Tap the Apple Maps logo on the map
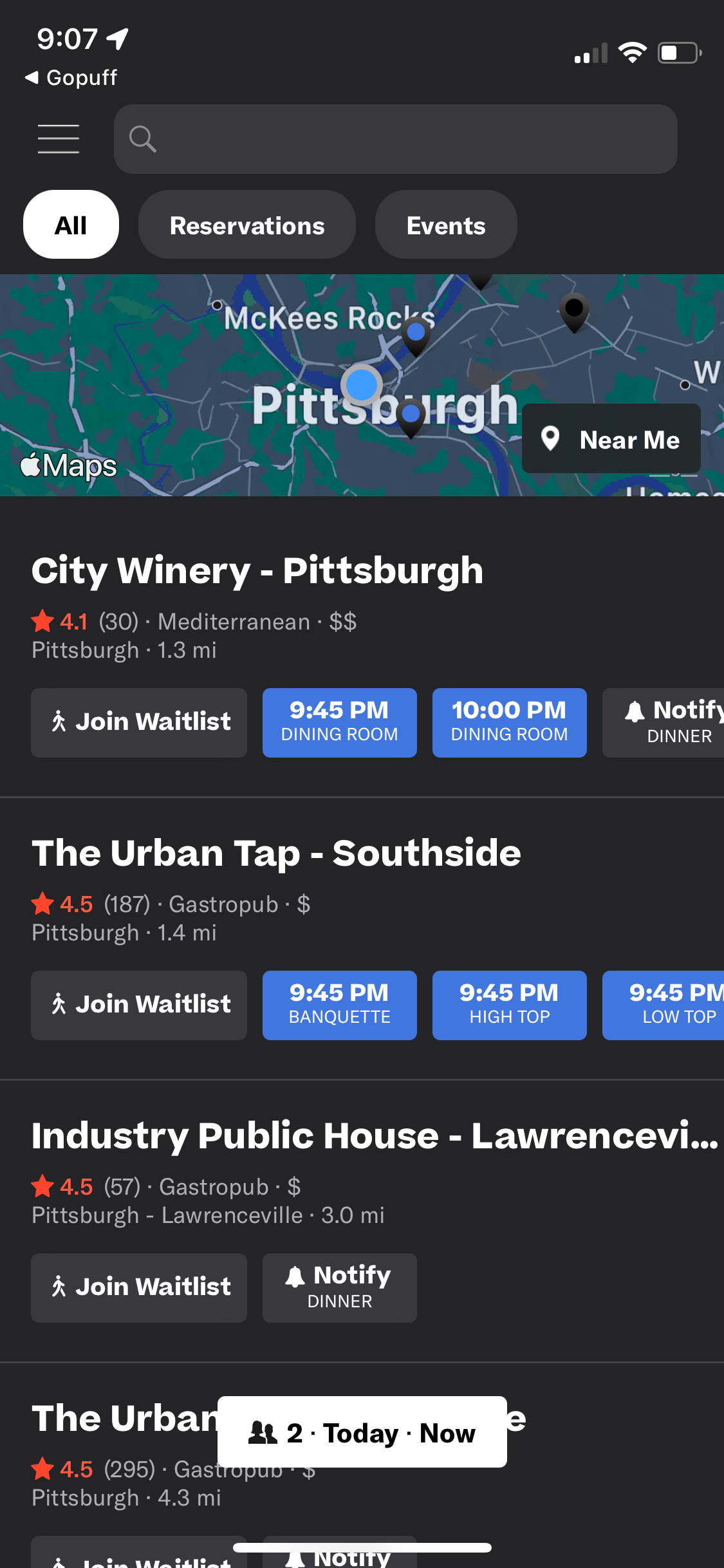This screenshot has width=724, height=1568. pyautogui.click(x=66, y=465)
